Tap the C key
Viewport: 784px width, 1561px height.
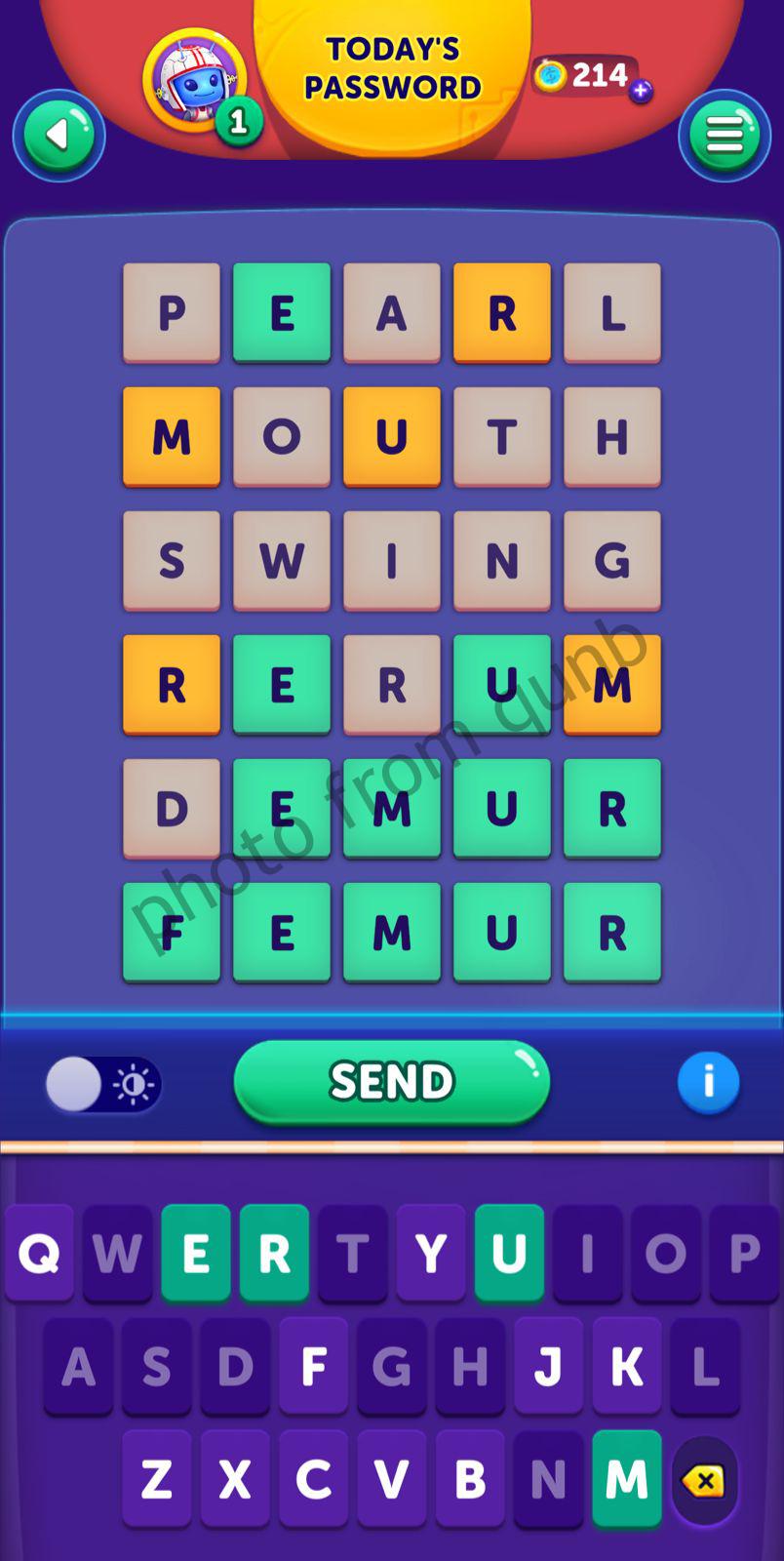[x=313, y=1479]
